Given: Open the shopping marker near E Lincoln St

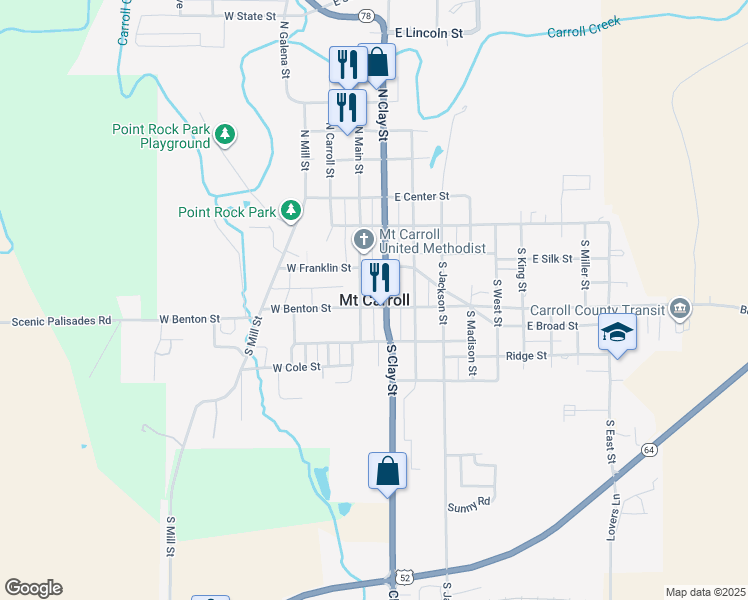Looking at the screenshot, I should point(378,63).
